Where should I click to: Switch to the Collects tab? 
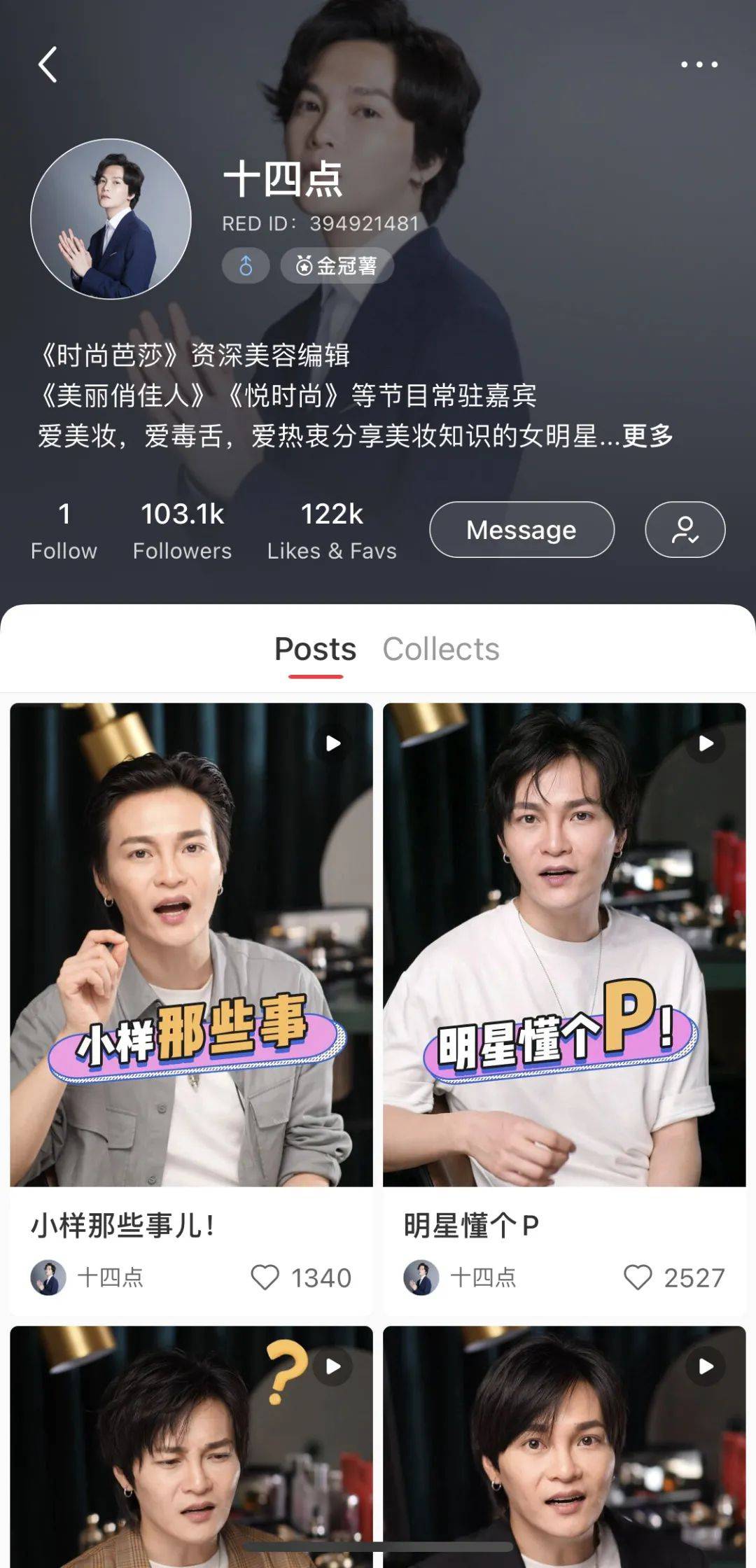click(x=440, y=648)
